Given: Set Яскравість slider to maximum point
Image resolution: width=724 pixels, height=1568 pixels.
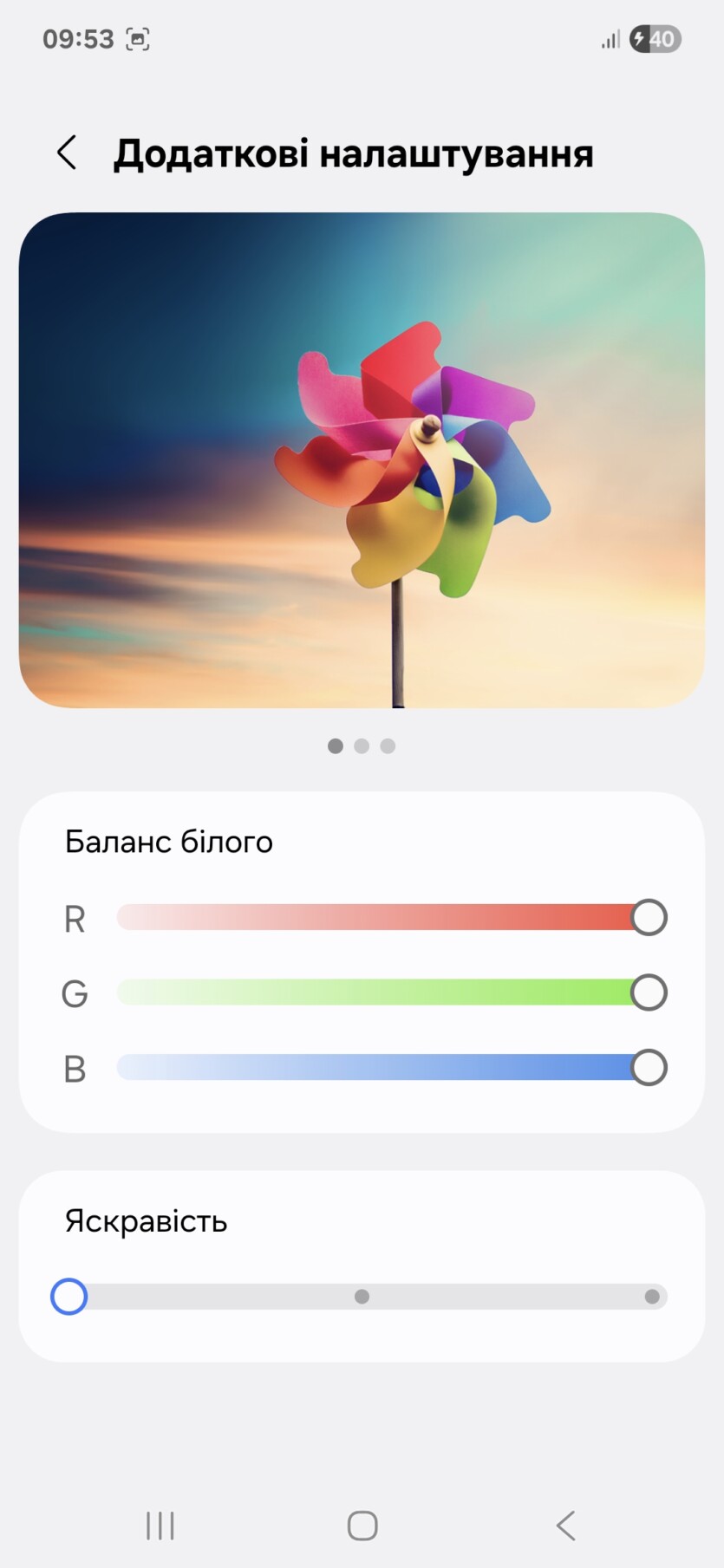Looking at the screenshot, I should (x=652, y=1297).
